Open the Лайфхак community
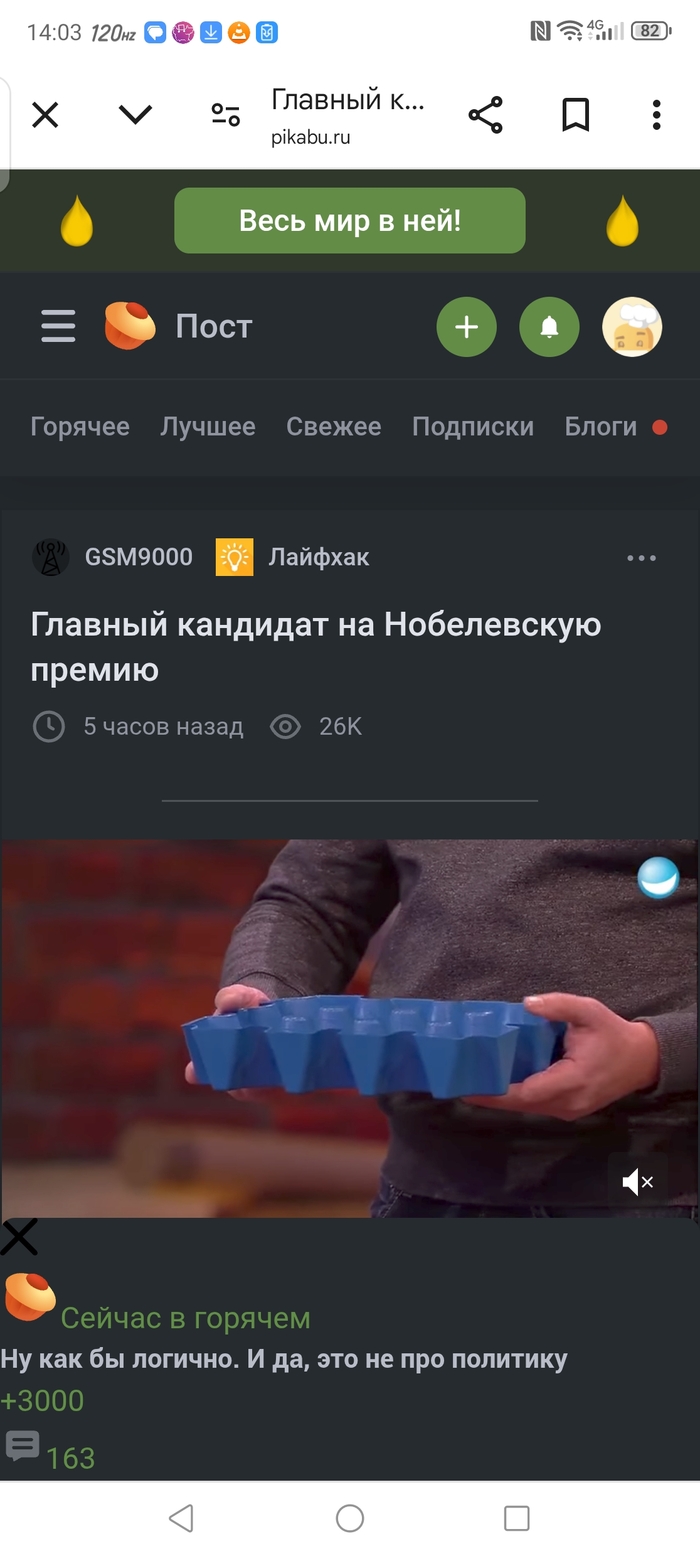Screen dimensions: 700x1556 [318, 558]
